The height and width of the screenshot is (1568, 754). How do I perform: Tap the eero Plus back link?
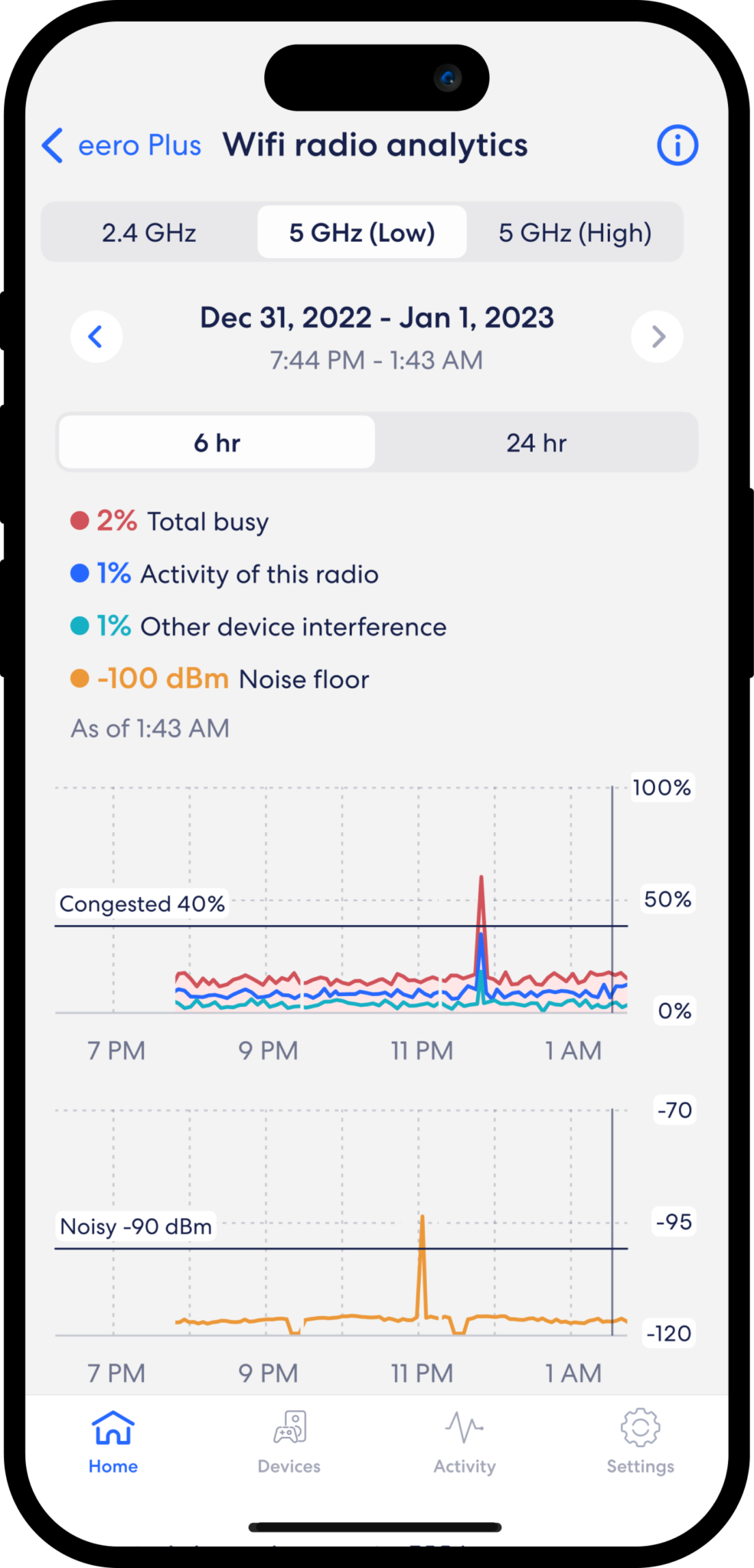139,145
